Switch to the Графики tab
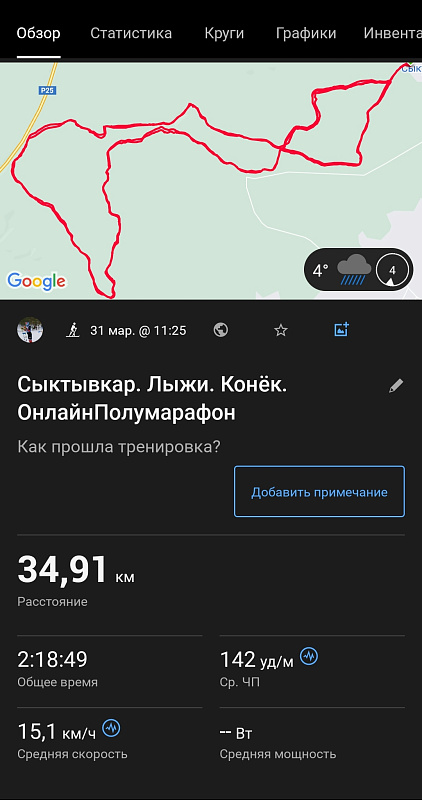 pyautogui.click(x=306, y=34)
